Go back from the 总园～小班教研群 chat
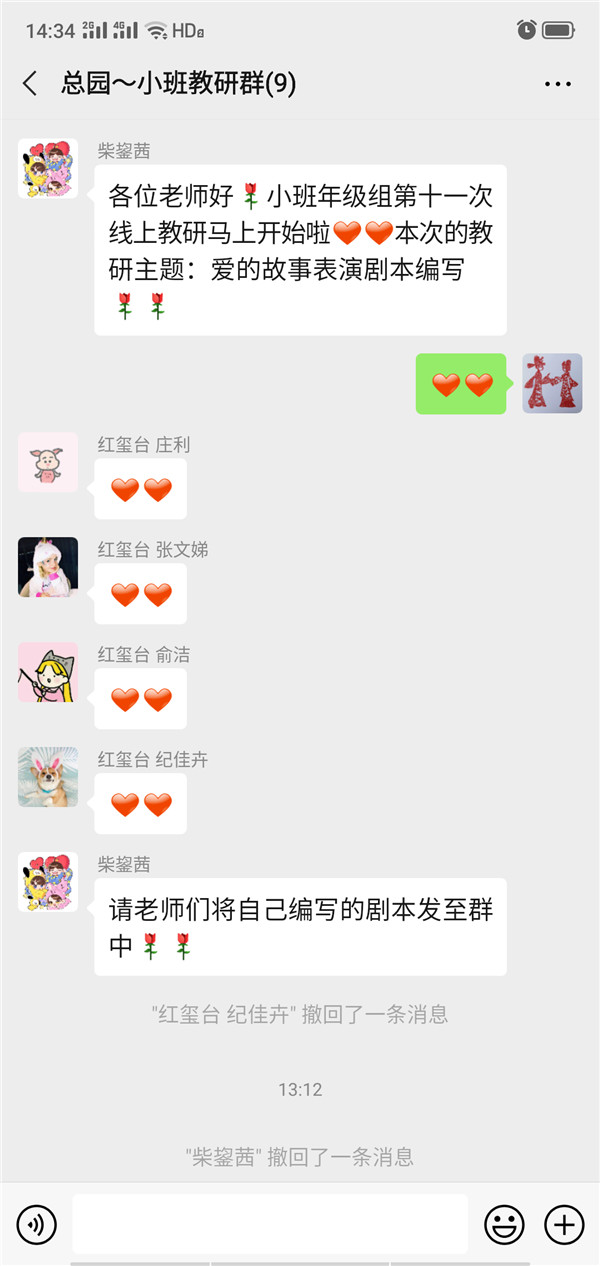 [30, 84]
